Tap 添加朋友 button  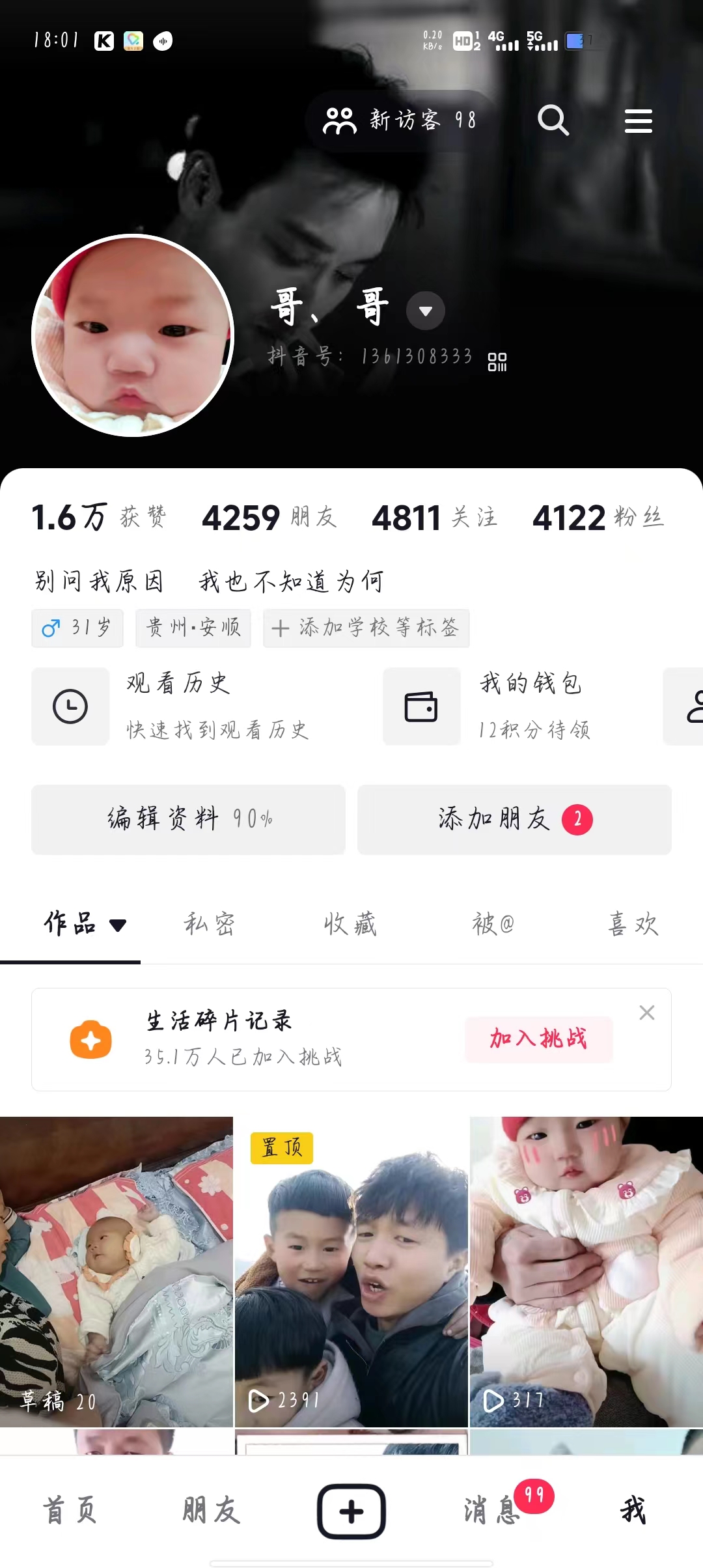(x=514, y=819)
